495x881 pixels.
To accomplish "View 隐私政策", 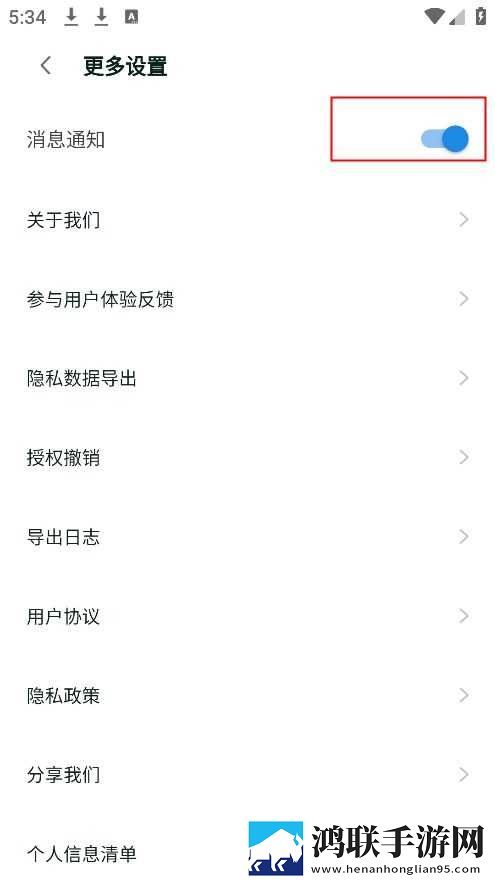I will pyautogui.click(x=247, y=696).
